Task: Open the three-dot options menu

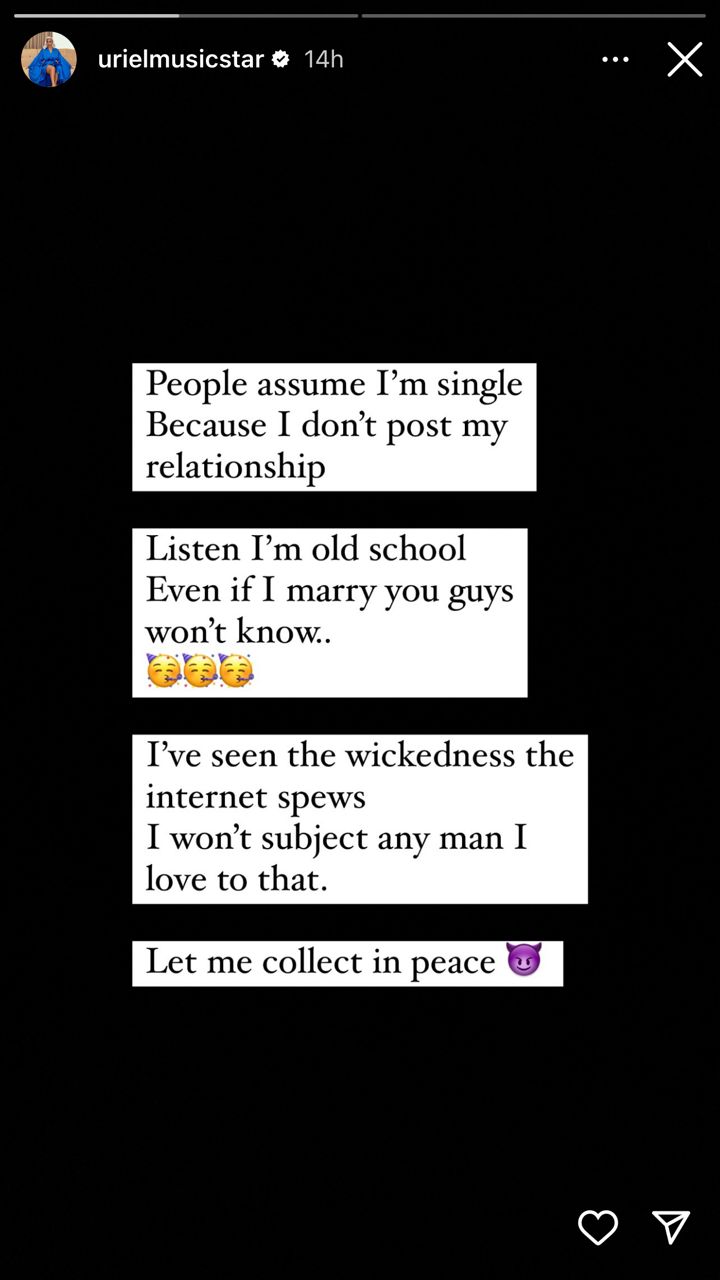Action: [615, 60]
